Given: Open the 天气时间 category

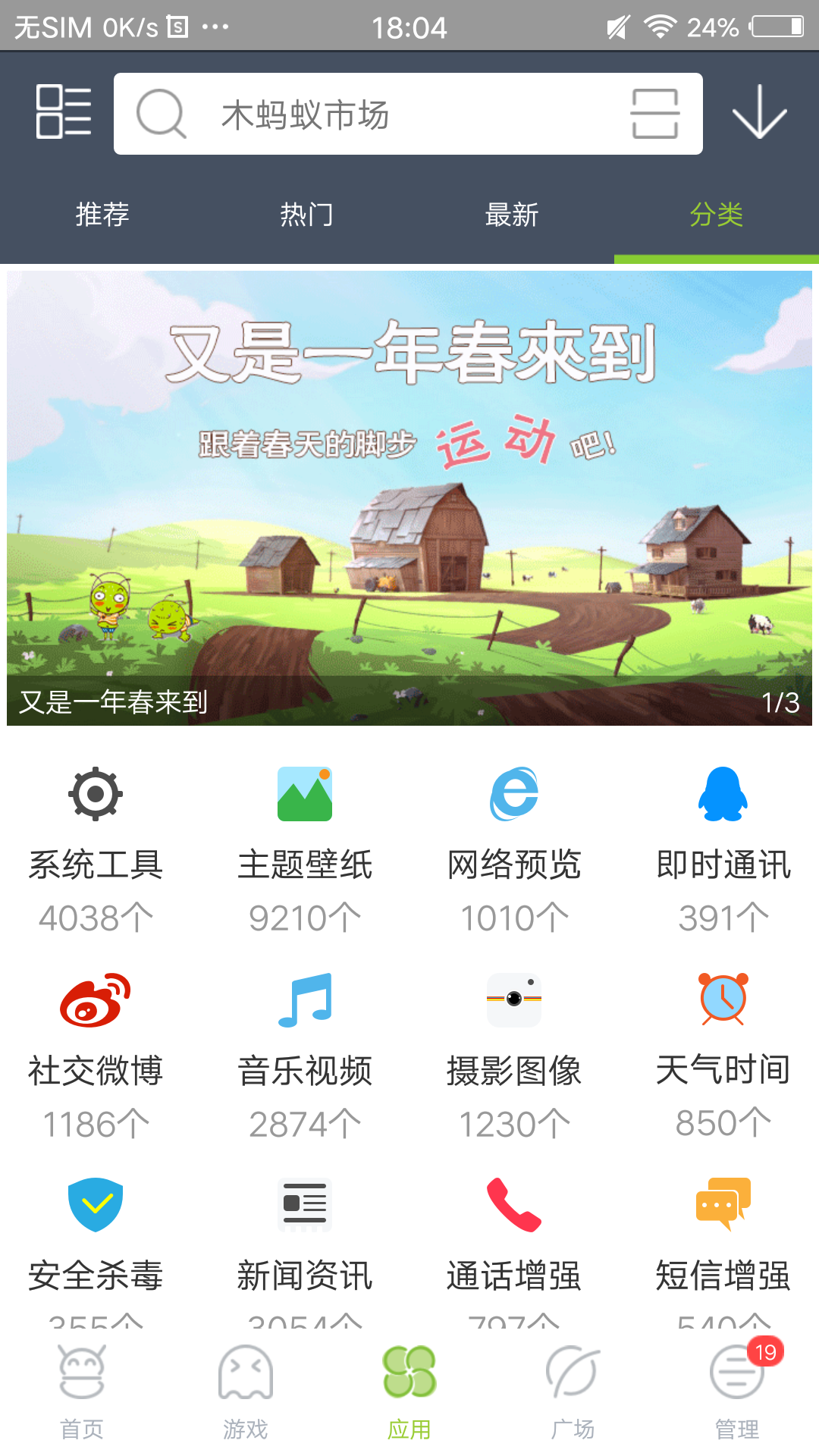Looking at the screenshot, I should click(723, 1056).
